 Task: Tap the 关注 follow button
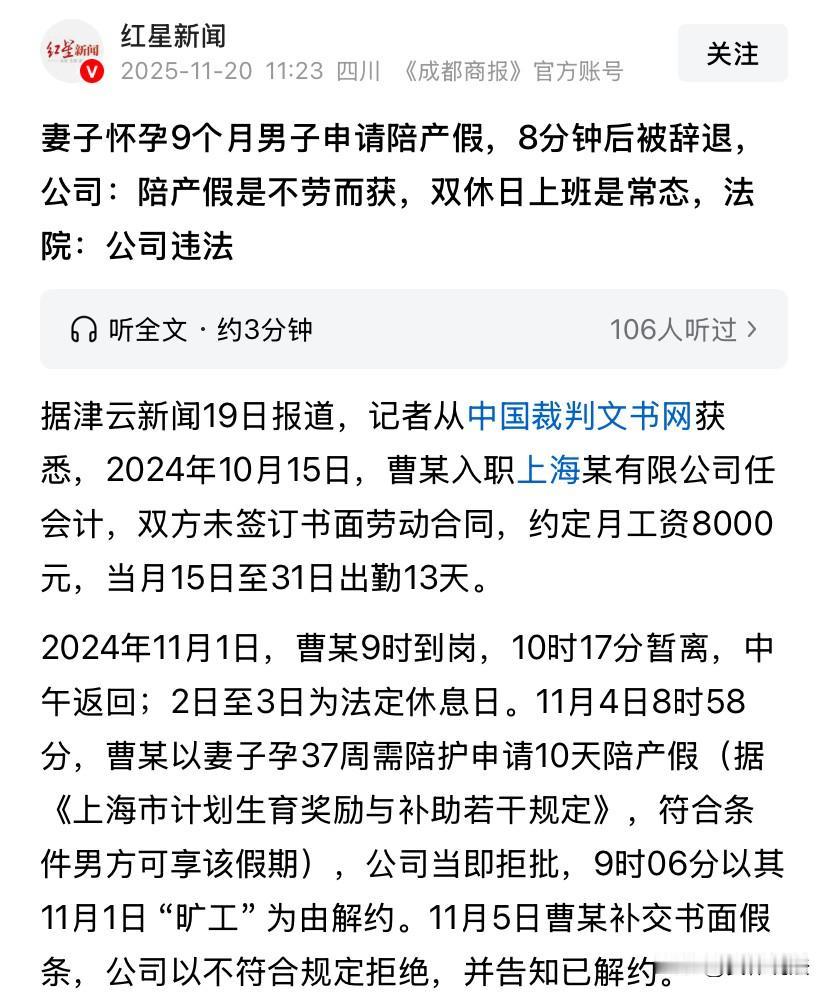732,54
